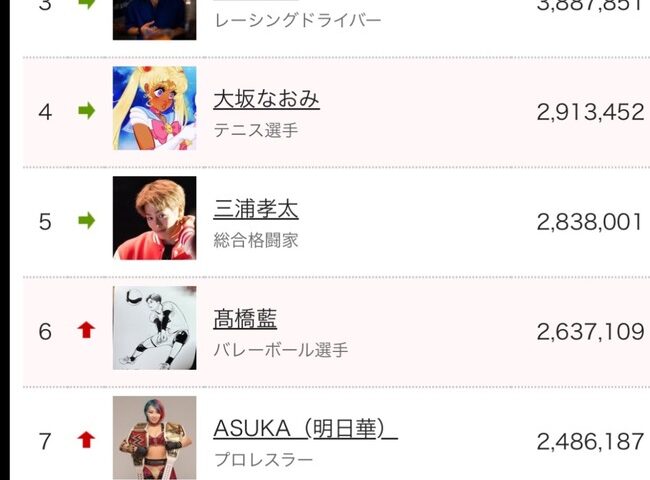Open ASUKA（明日華） profile link
This screenshot has width=650, height=480.
[x=305, y=428]
